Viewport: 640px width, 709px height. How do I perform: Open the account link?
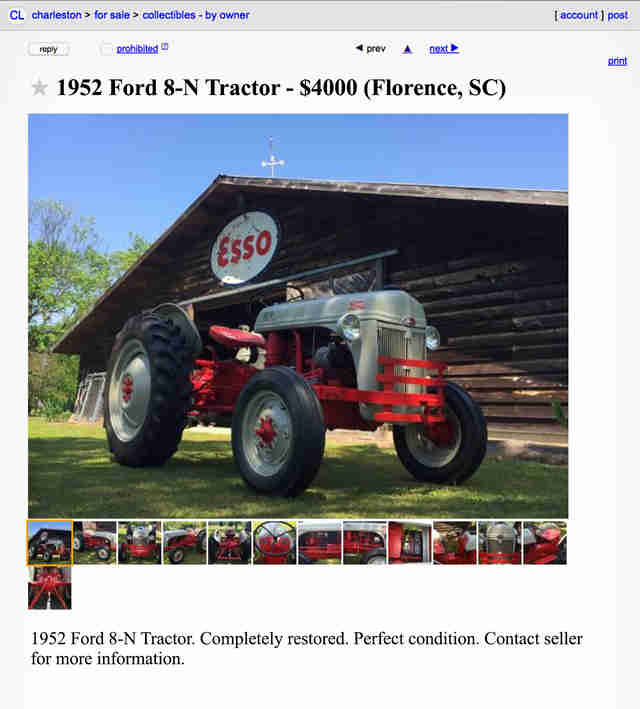tap(578, 15)
